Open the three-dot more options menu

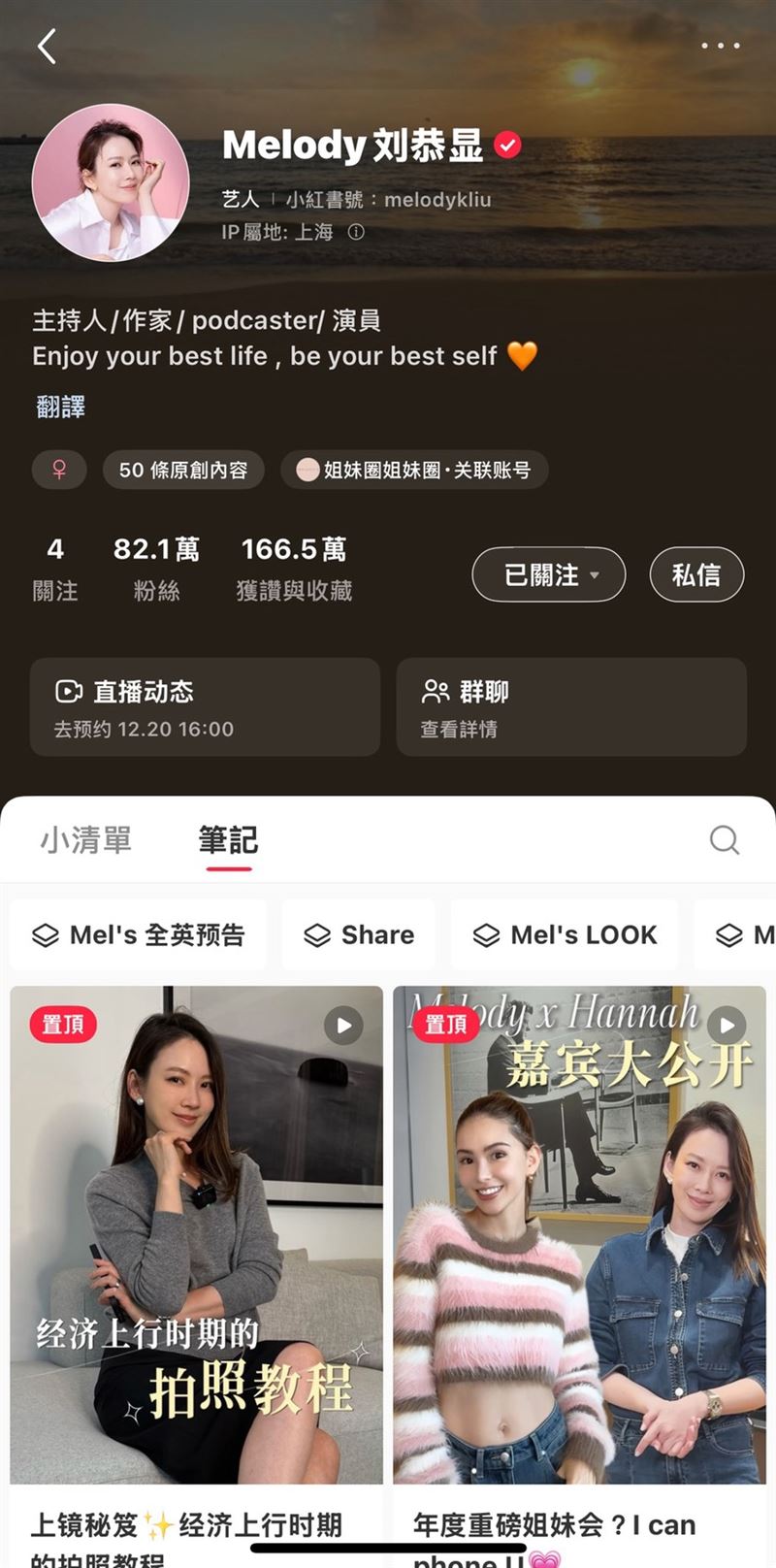[719, 45]
